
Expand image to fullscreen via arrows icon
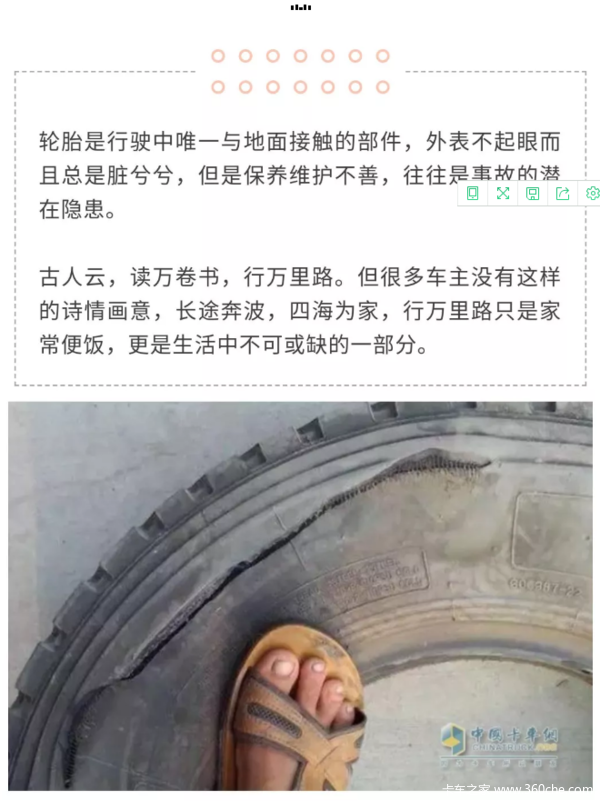[x=503, y=193]
